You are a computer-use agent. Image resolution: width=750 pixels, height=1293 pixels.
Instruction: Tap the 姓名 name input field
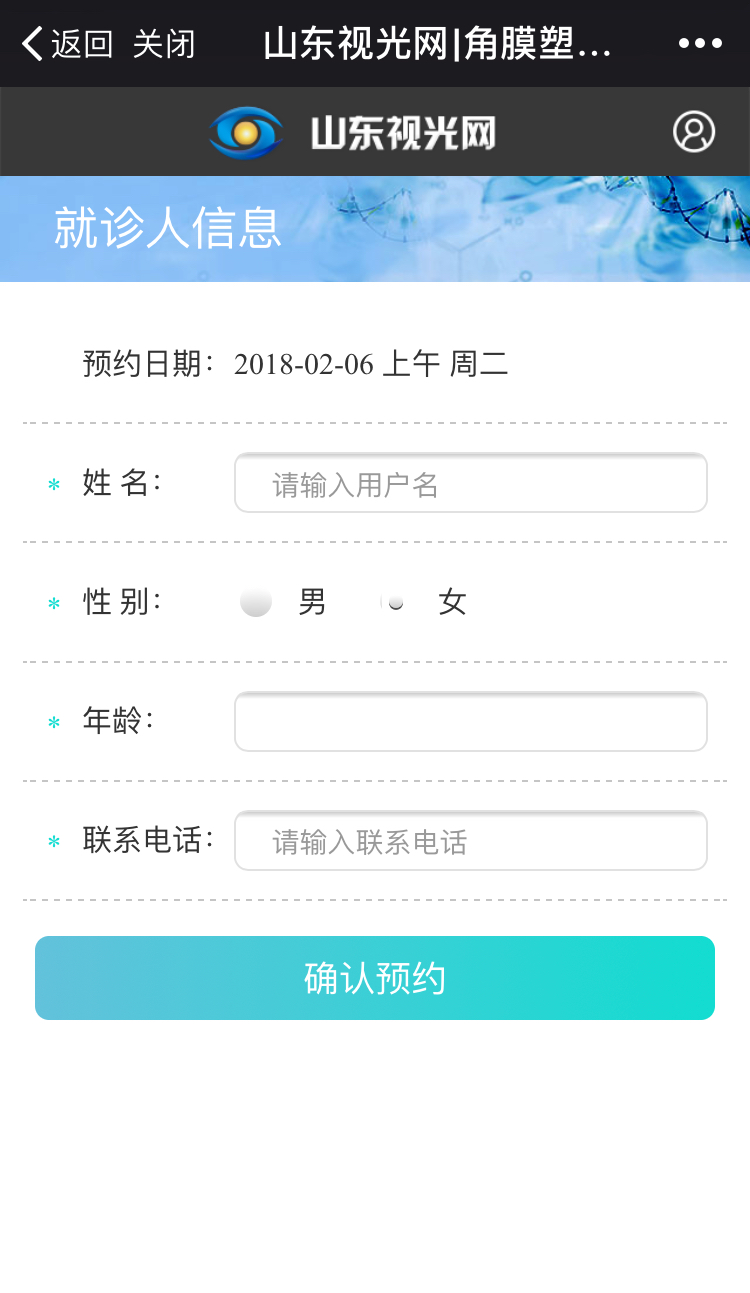coord(471,483)
